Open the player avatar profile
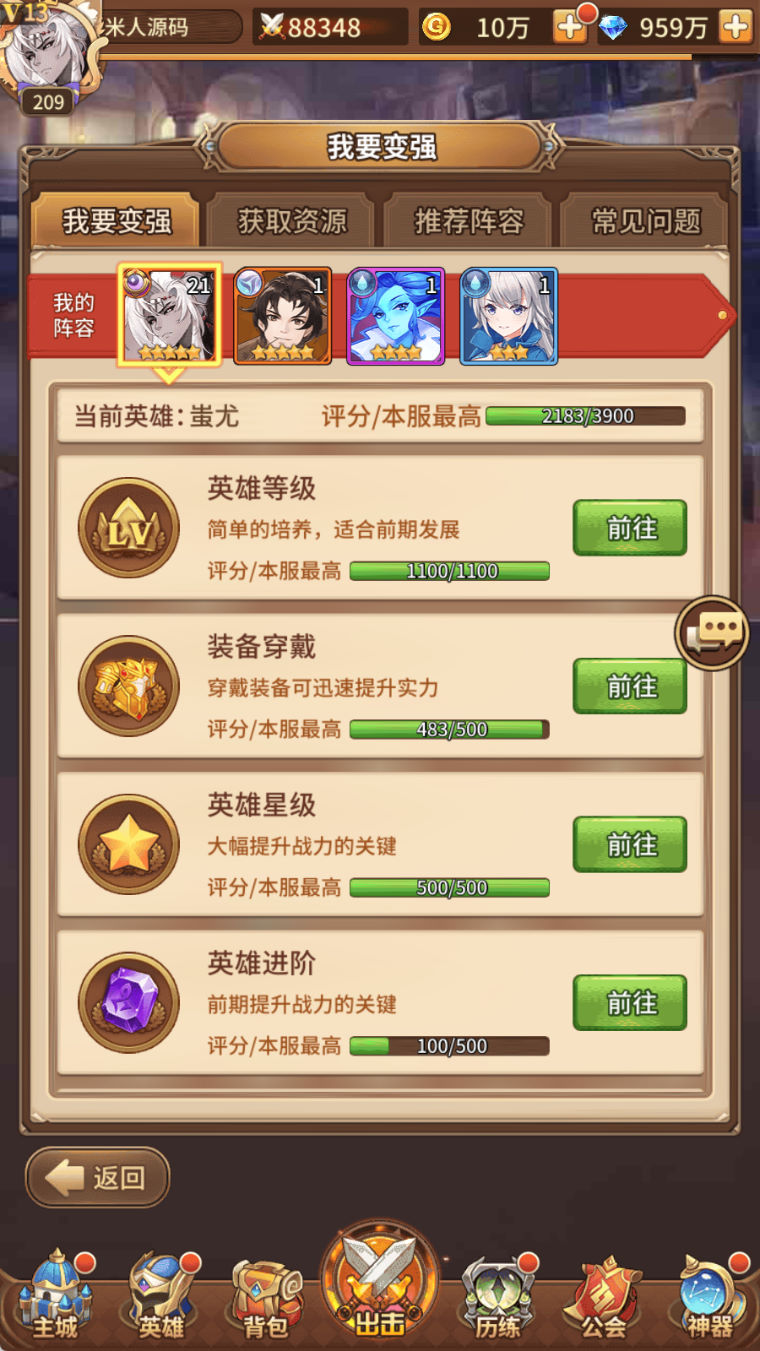760x1351 pixels. click(x=50, y=50)
